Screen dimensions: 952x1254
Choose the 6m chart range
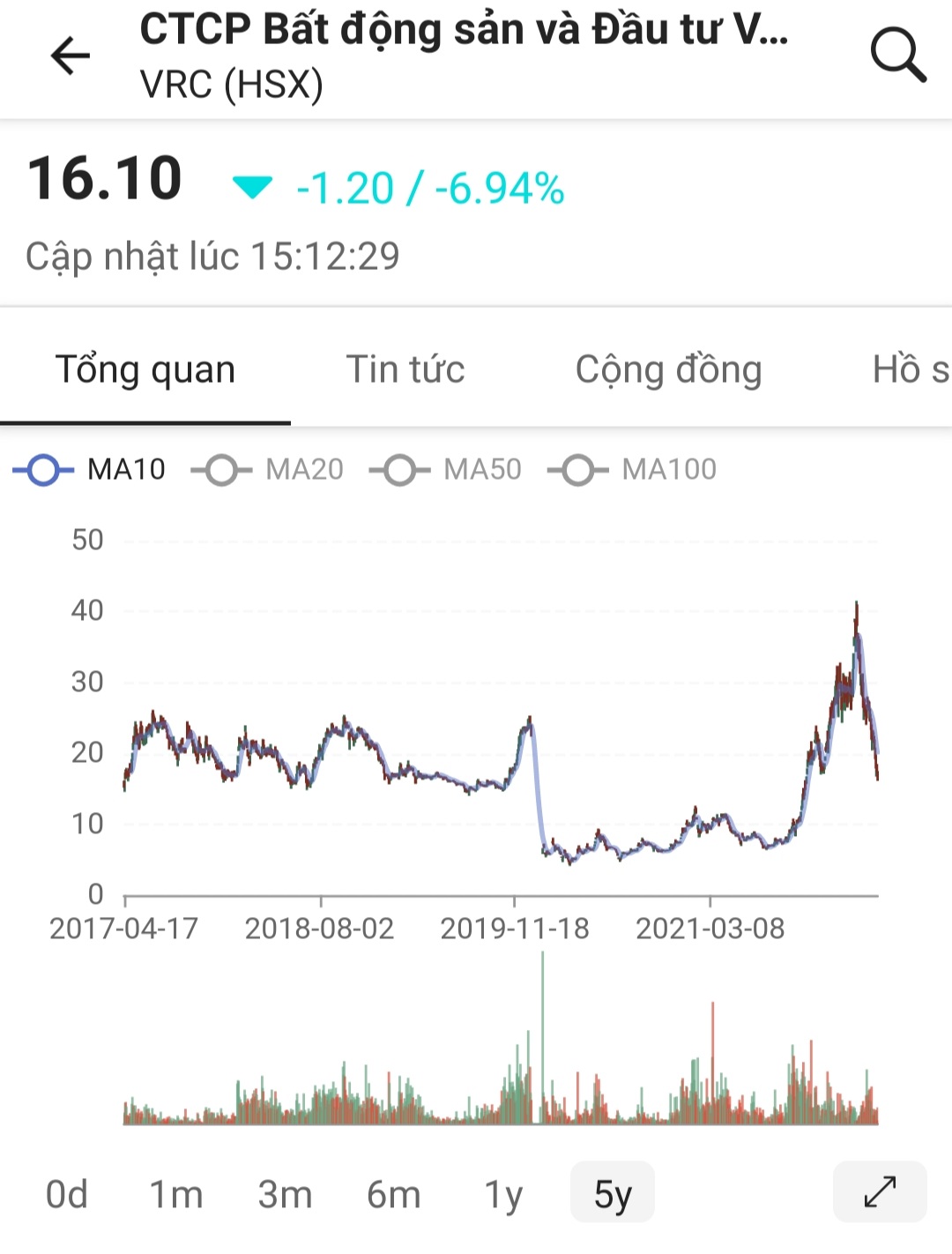point(394,1194)
